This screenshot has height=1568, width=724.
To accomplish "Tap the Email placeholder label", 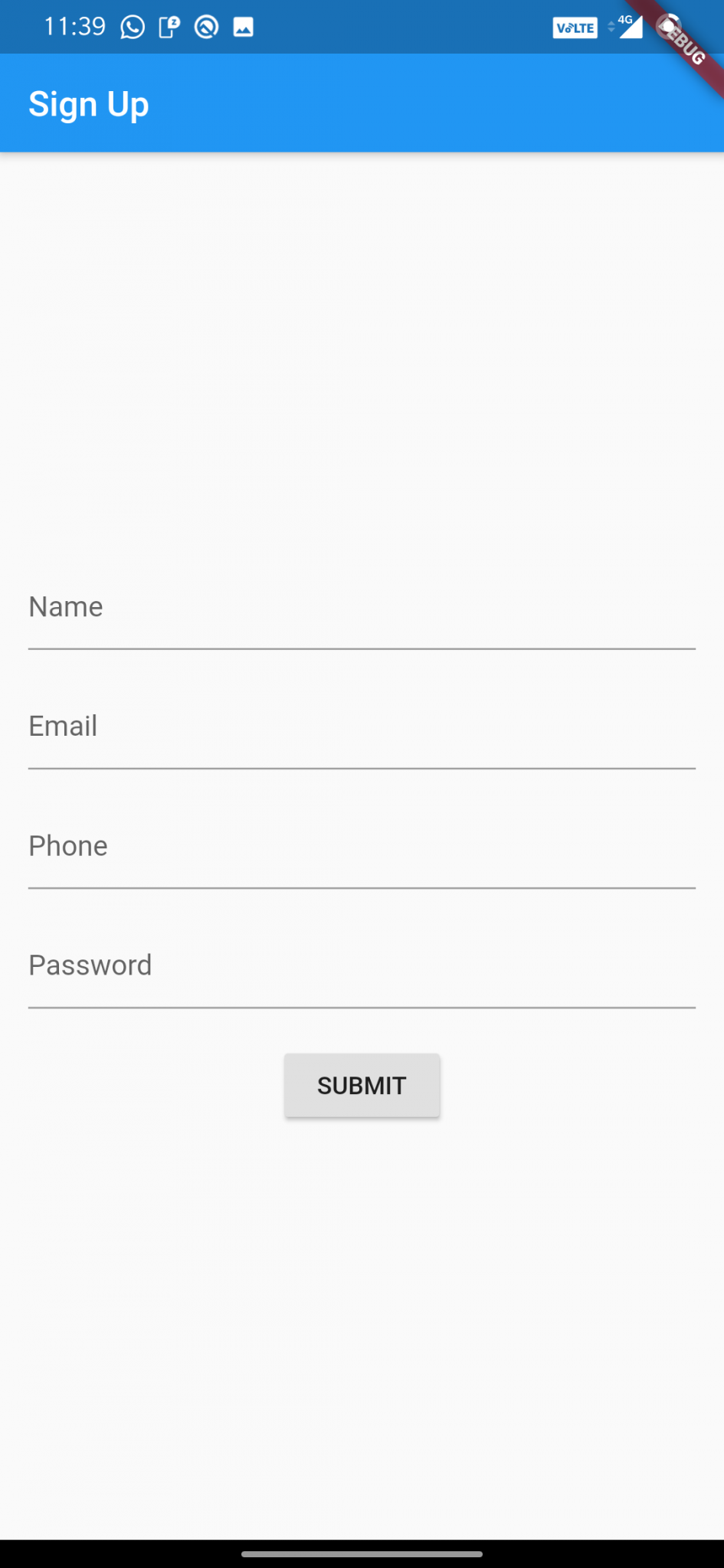I will [62, 726].
